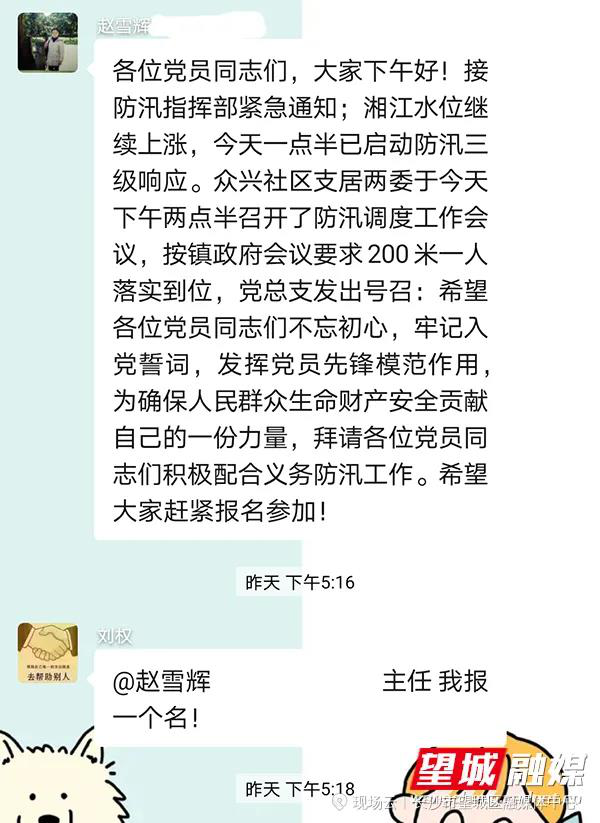The height and width of the screenshot is (823, 600).
Task: Open 刘权's profile avatar
Action: point(47,654)
